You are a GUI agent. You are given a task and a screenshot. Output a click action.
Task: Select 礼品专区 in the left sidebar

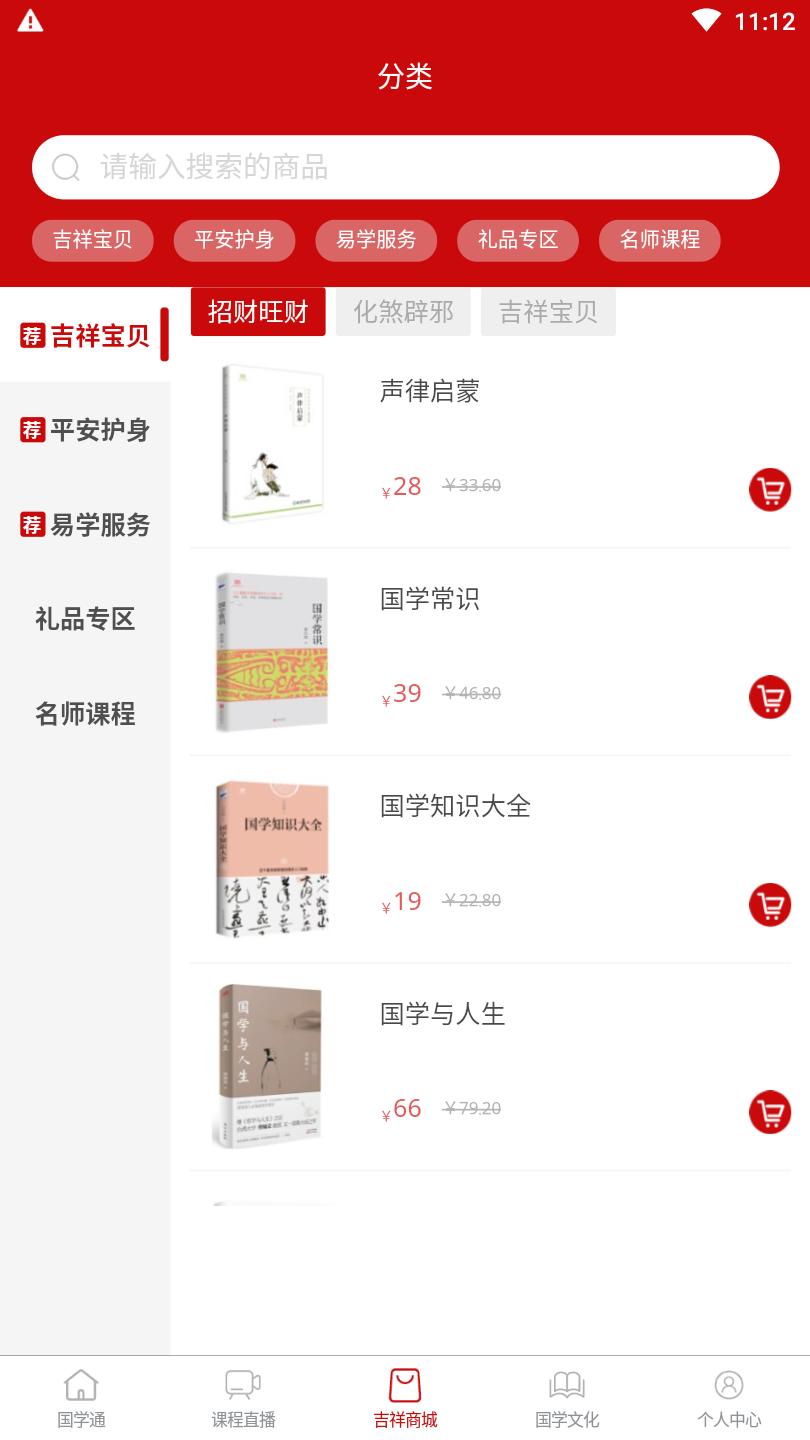(83, 620)
